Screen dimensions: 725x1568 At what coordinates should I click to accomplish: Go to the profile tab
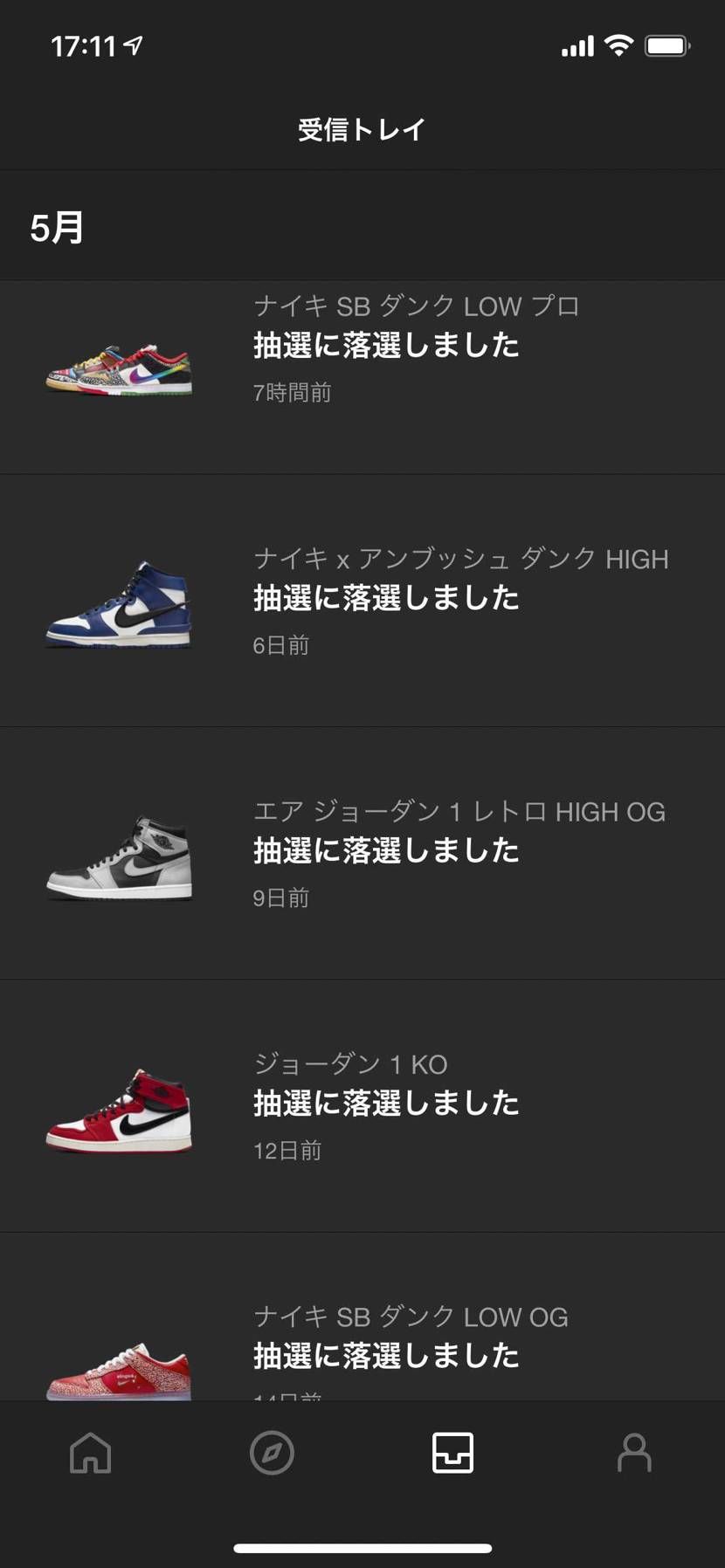tap(634, 1454)
